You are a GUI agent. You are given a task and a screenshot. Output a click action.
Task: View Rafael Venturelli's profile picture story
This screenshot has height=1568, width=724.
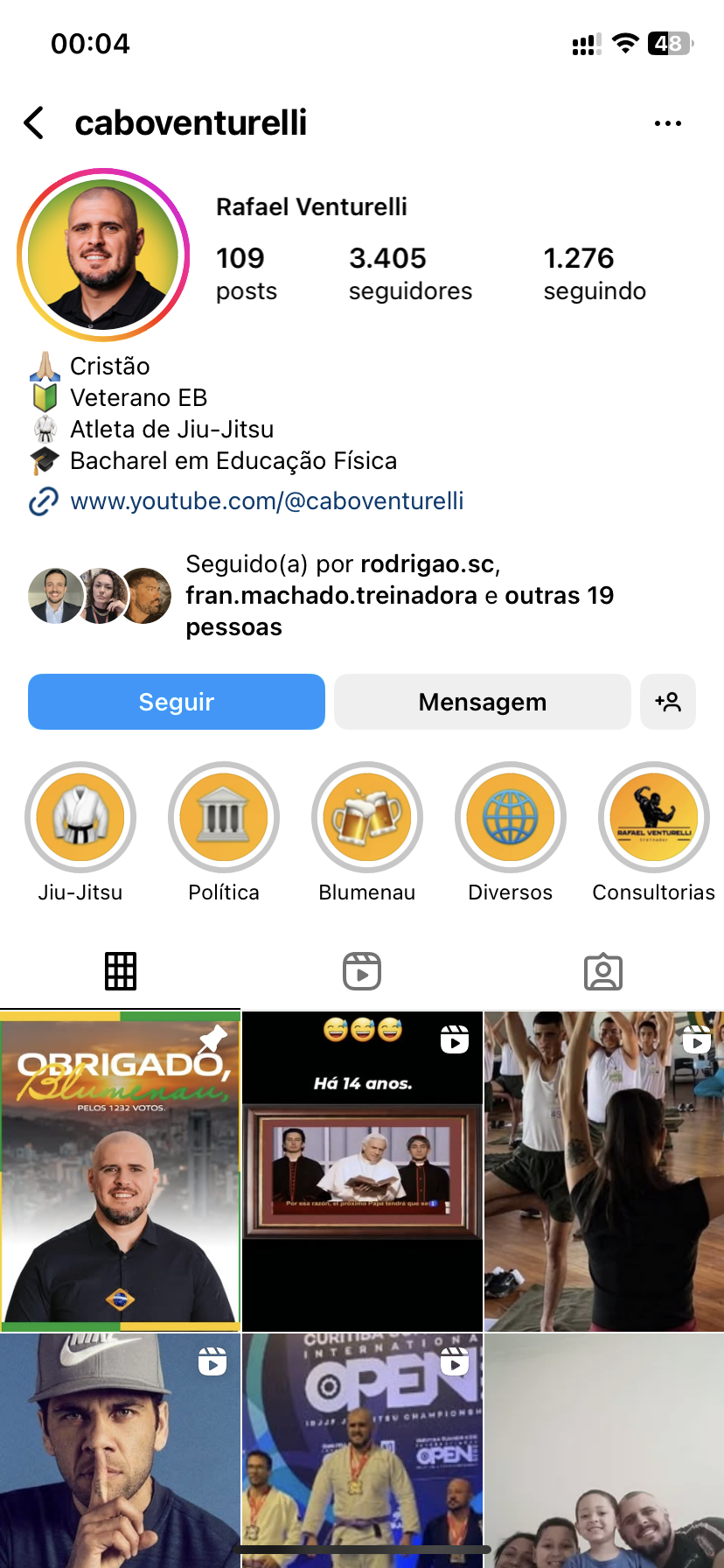103,255
